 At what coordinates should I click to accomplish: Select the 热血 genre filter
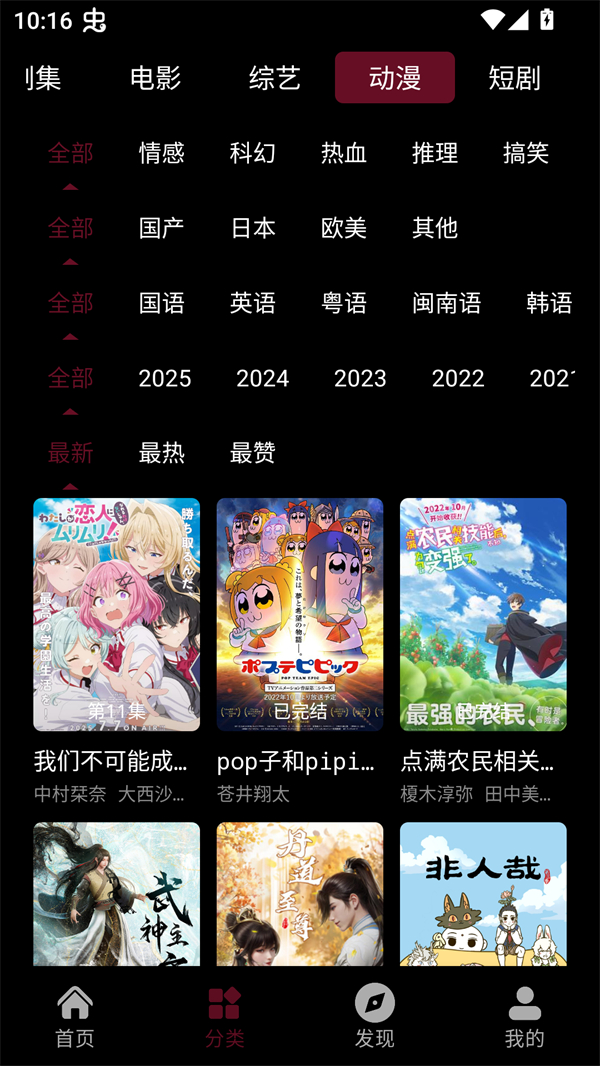344,153
